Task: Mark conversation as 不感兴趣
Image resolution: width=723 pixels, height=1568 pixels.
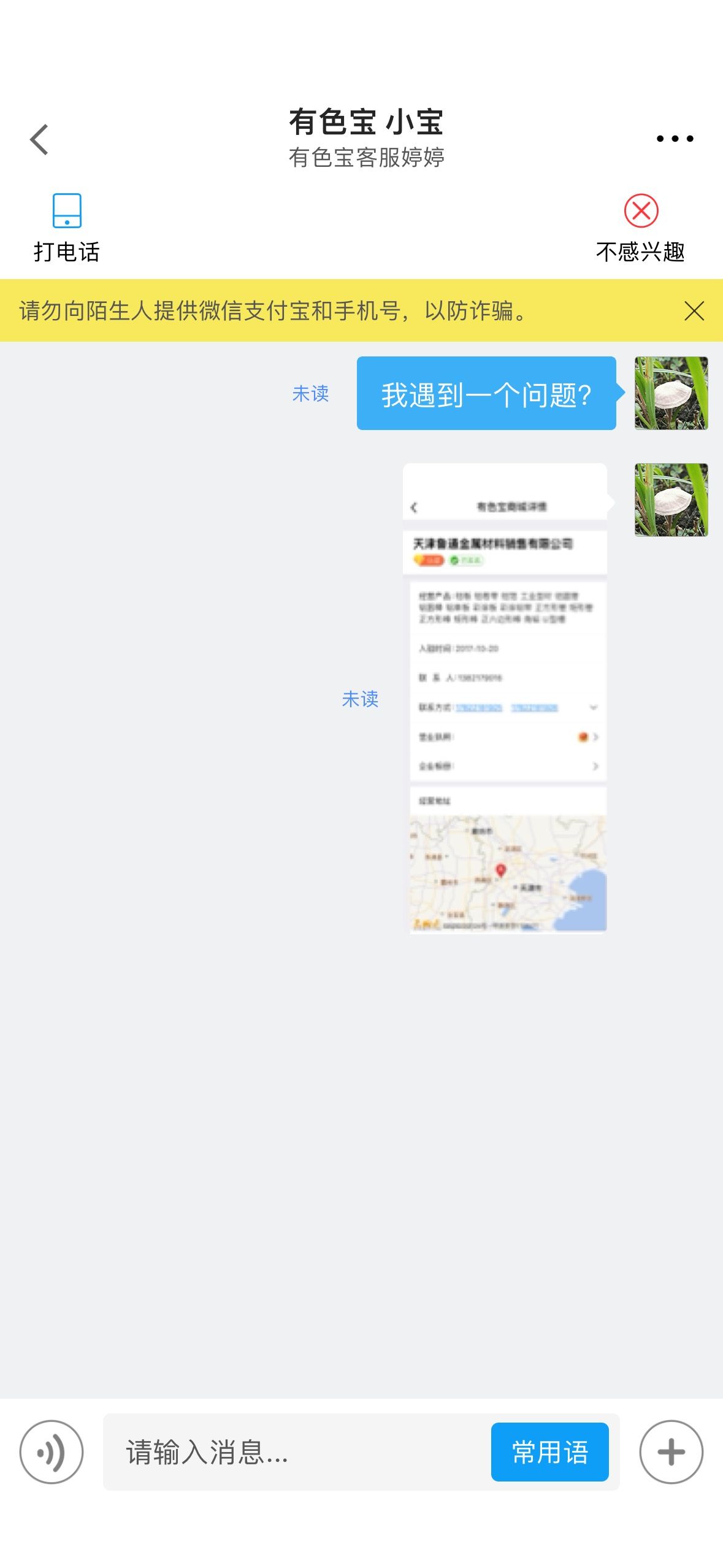Action: [640, 228]
